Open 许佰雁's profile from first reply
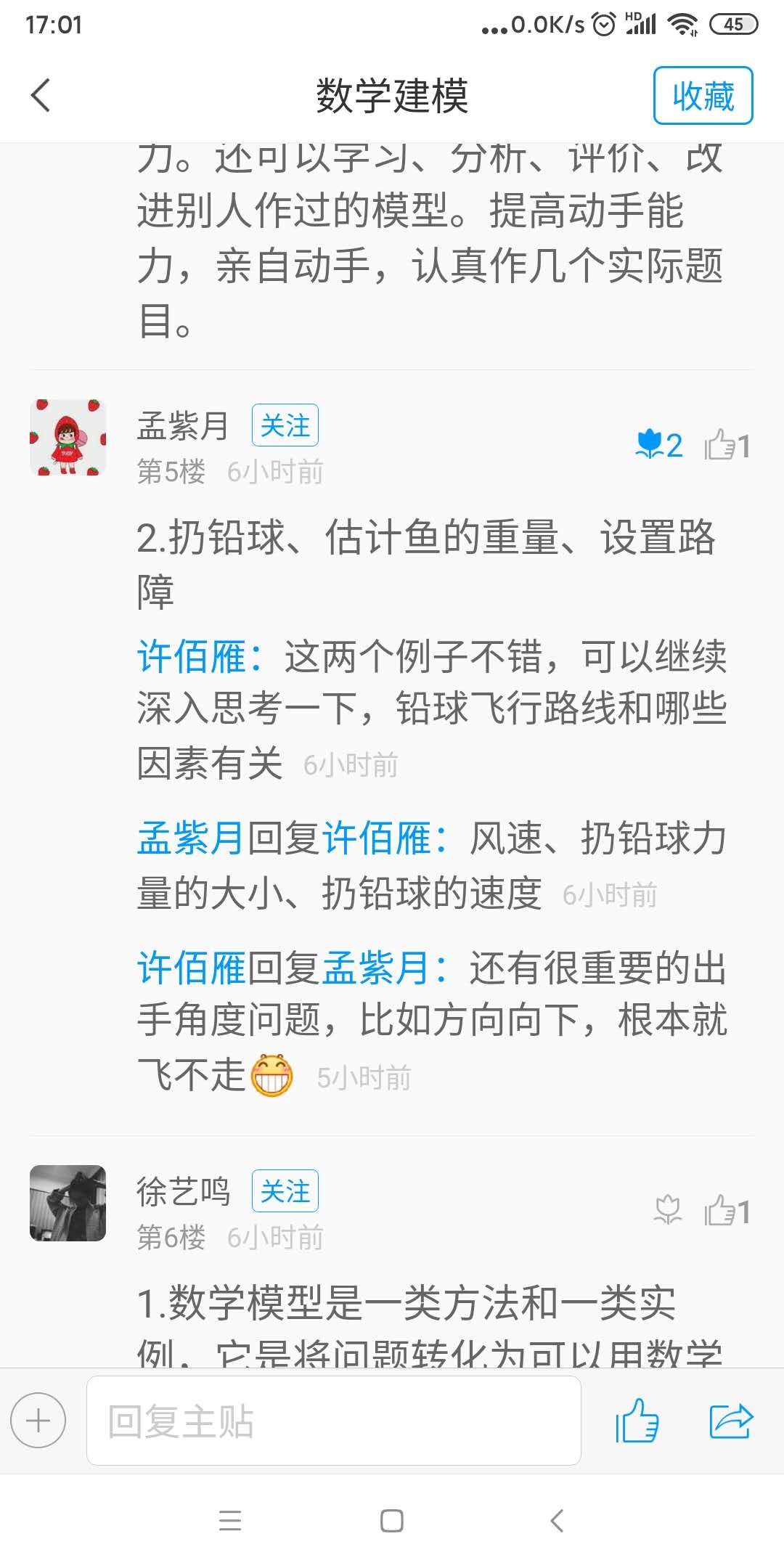This screenshot has height=1568, width=784. coord(192,657)
